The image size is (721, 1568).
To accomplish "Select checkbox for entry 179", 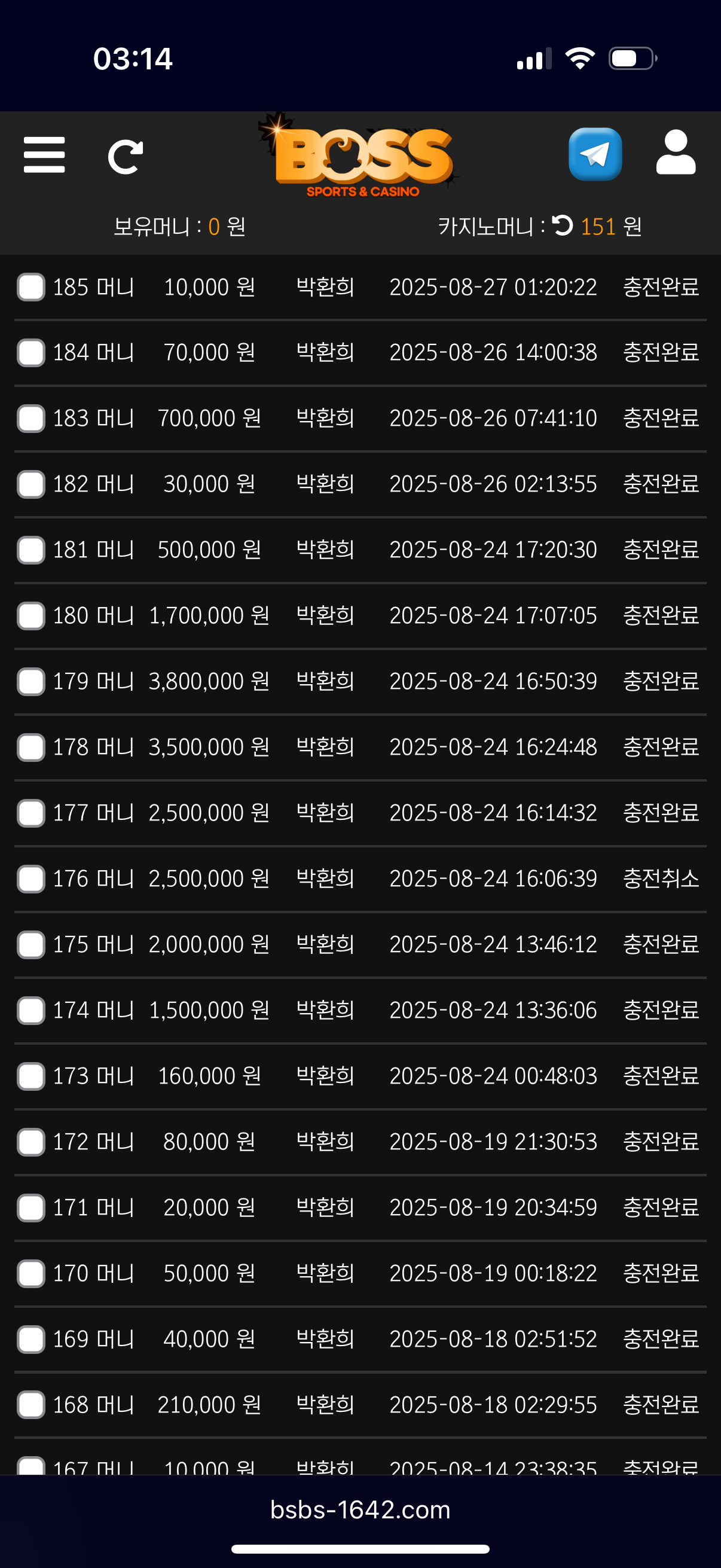I will (31, 682).
